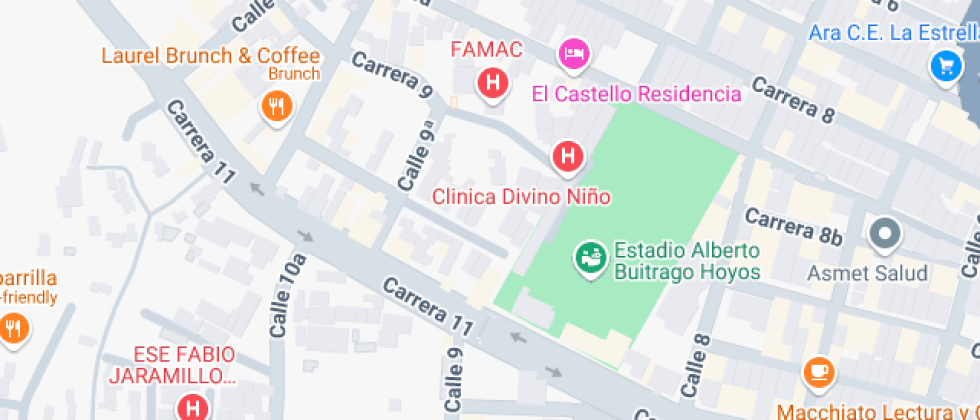Open the parrilla restaurant marker
The width and height of the screenshot is (980, 420).
13,326
